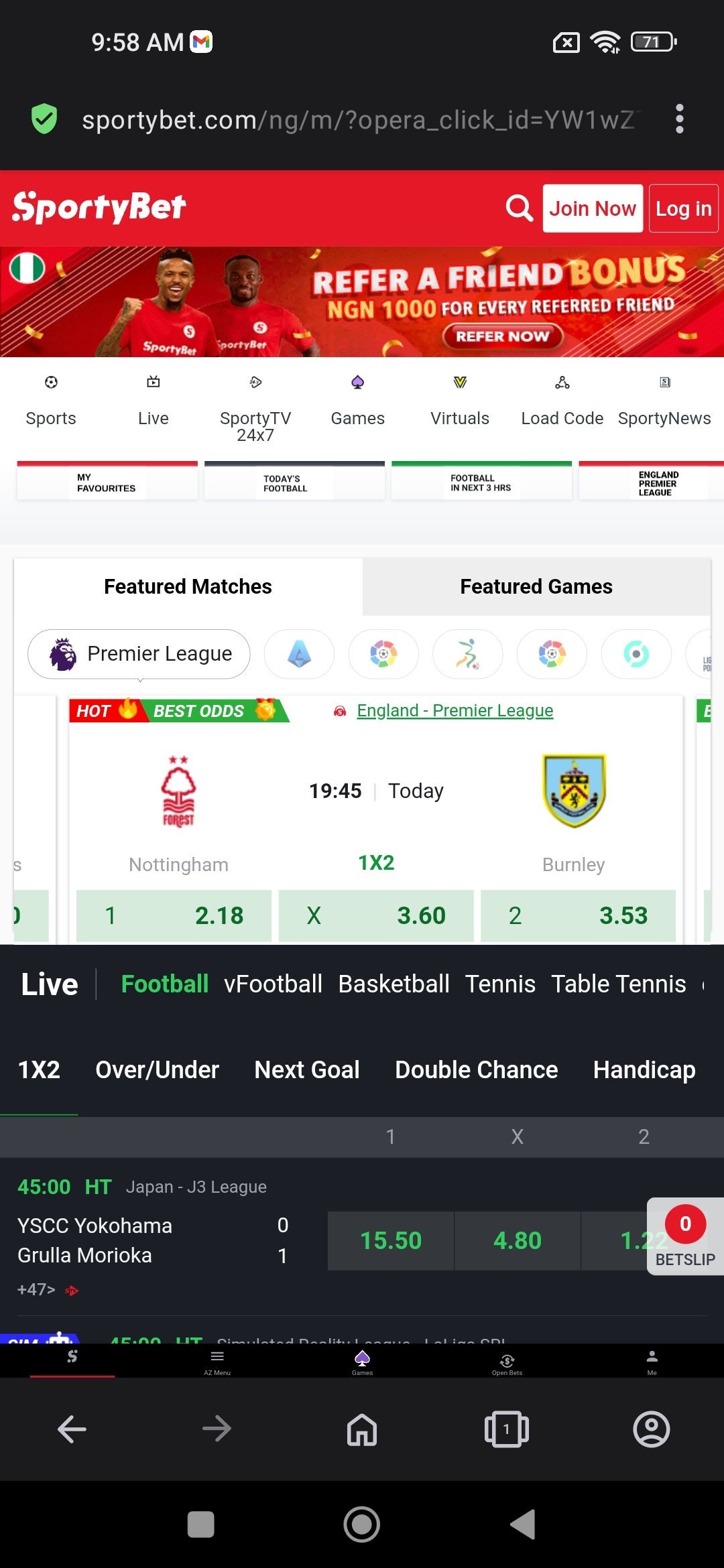Pick Nottingham win at 2.18
The image size is (724, 1568).
click(x=174, y=915)
